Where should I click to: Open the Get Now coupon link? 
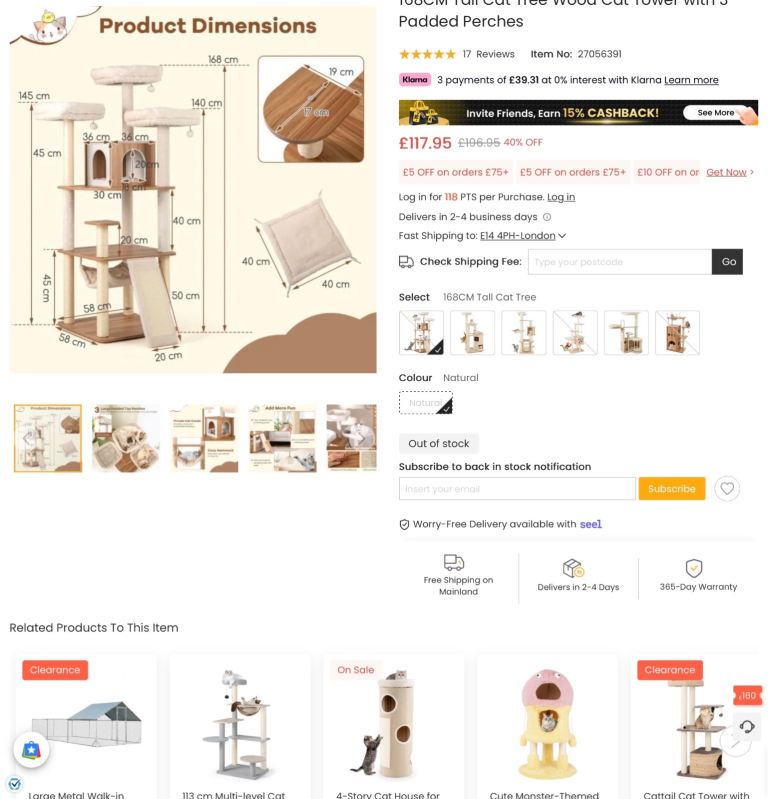[727, 172]
